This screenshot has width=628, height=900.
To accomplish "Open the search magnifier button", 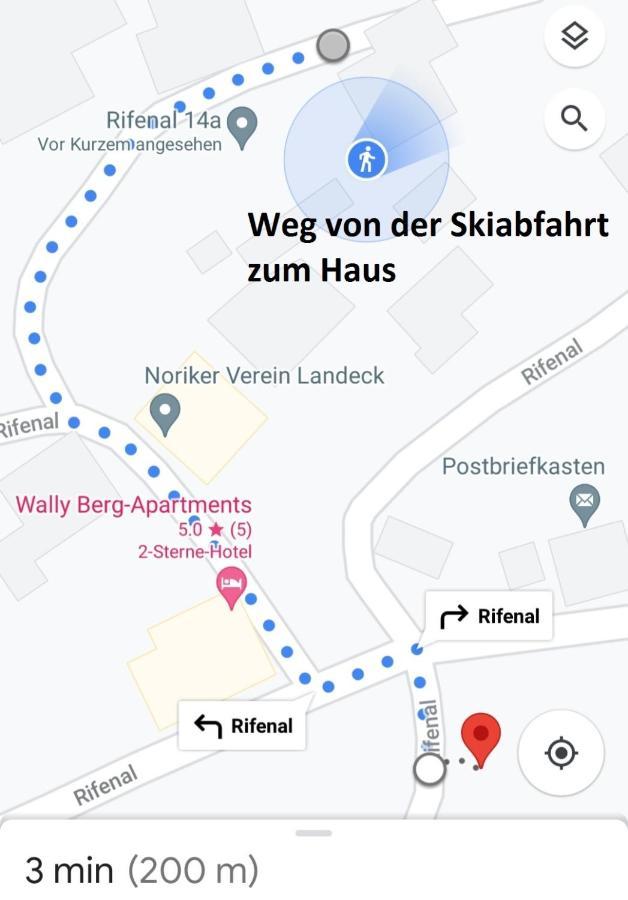I will tap(574, 118).
